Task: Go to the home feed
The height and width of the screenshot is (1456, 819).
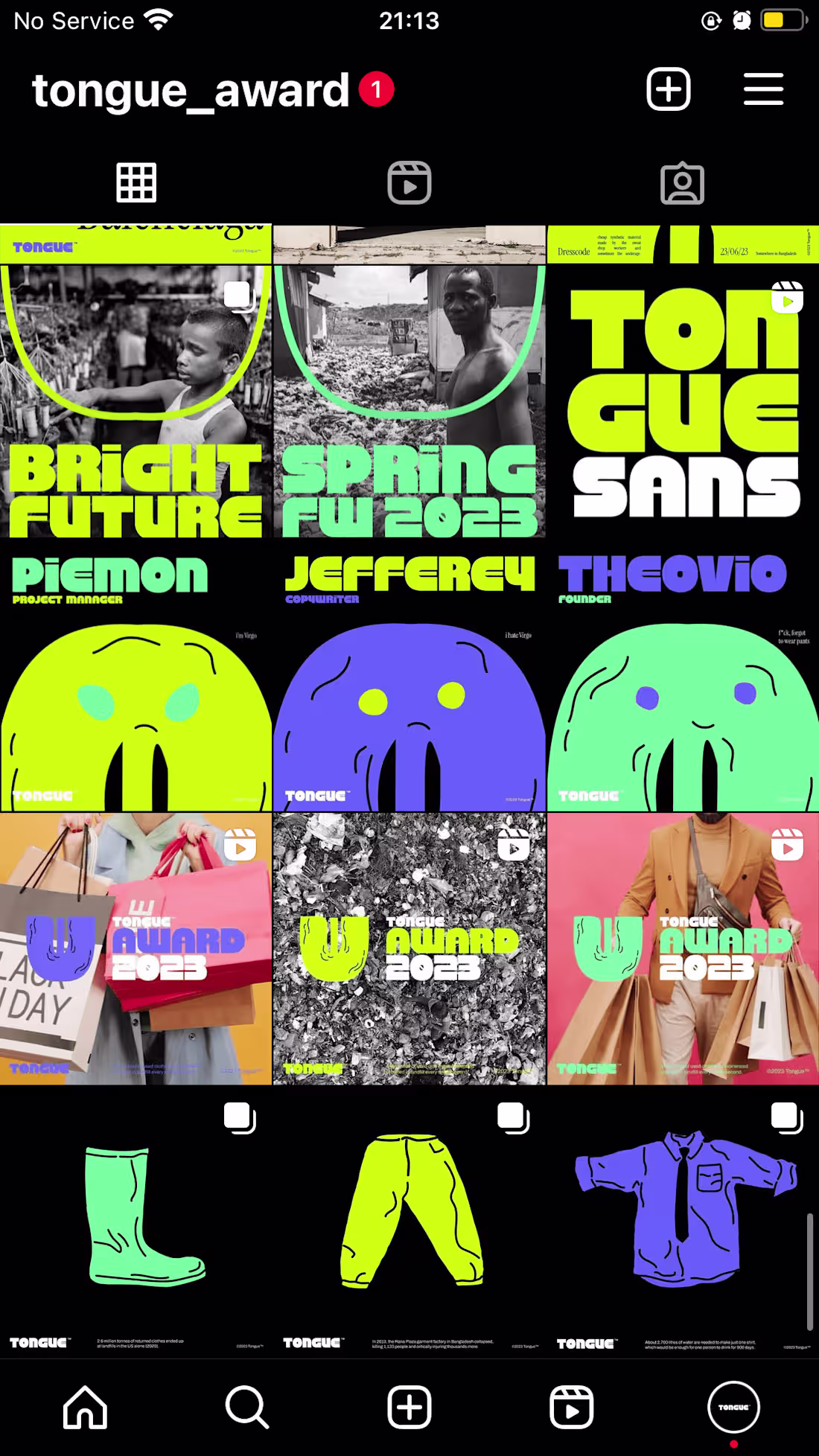Action: (85, 1407)
